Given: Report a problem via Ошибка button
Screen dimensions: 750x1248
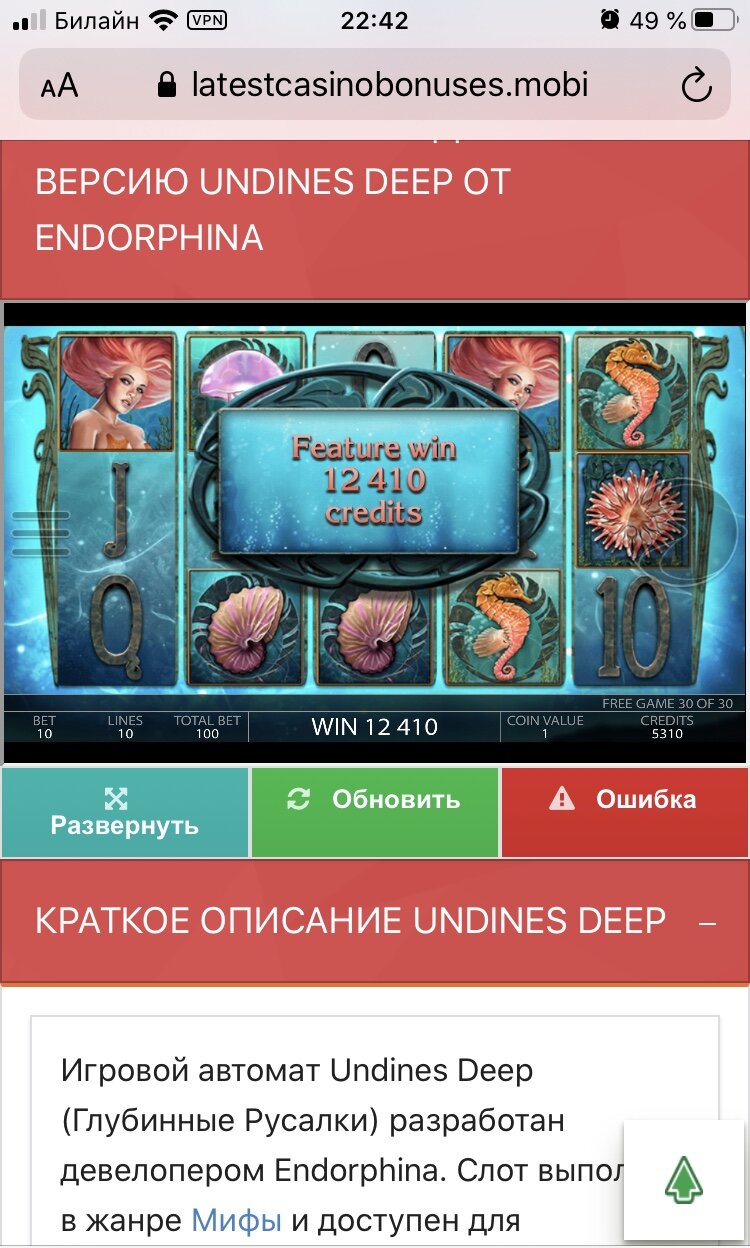Looking at the screenshot, I should click(x=624, y=812).
